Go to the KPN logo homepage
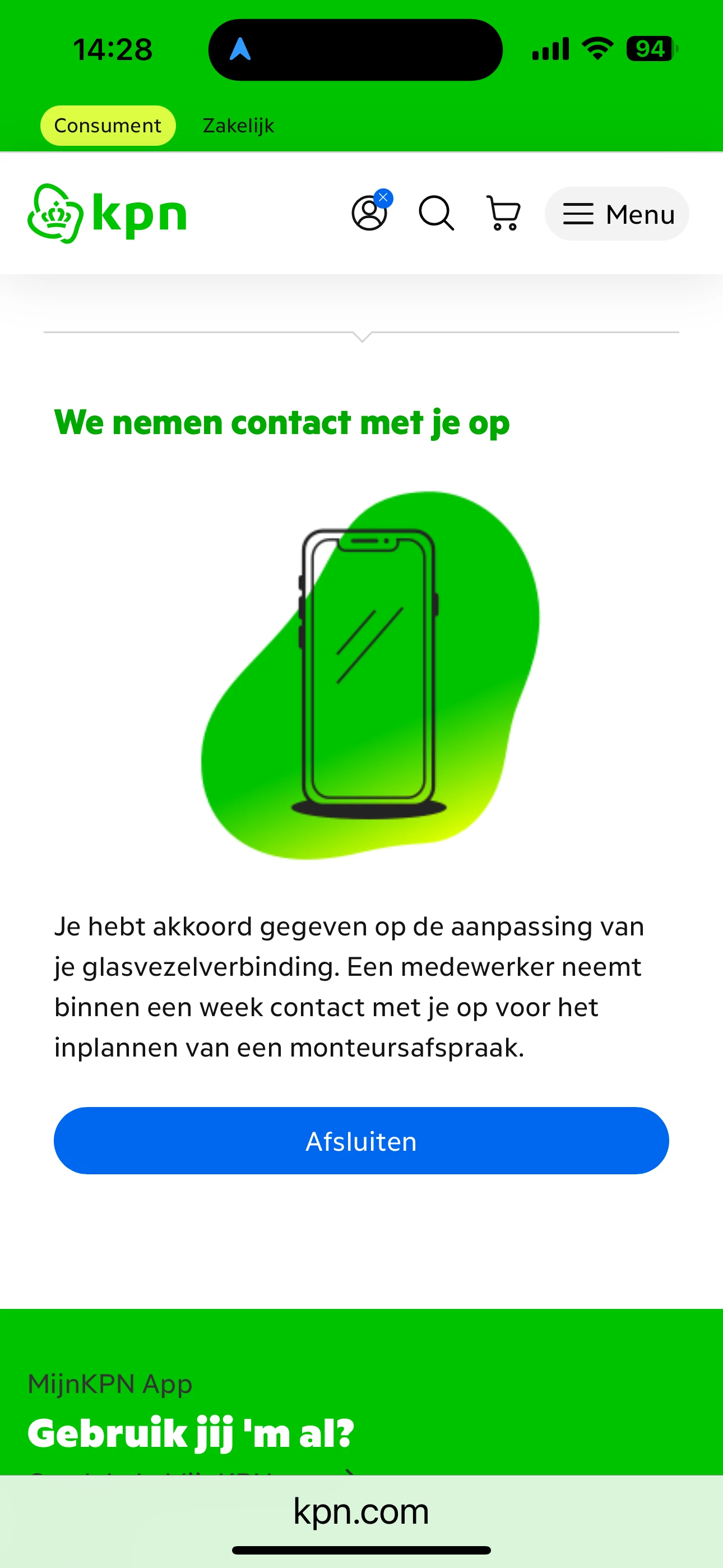This screenshot has width=723, height=1568. pos(107,214)
